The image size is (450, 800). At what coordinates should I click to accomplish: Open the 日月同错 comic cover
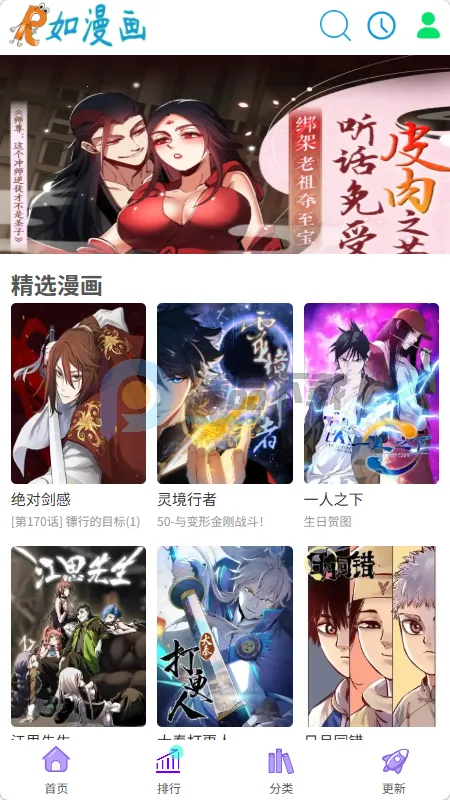point(371,636)
